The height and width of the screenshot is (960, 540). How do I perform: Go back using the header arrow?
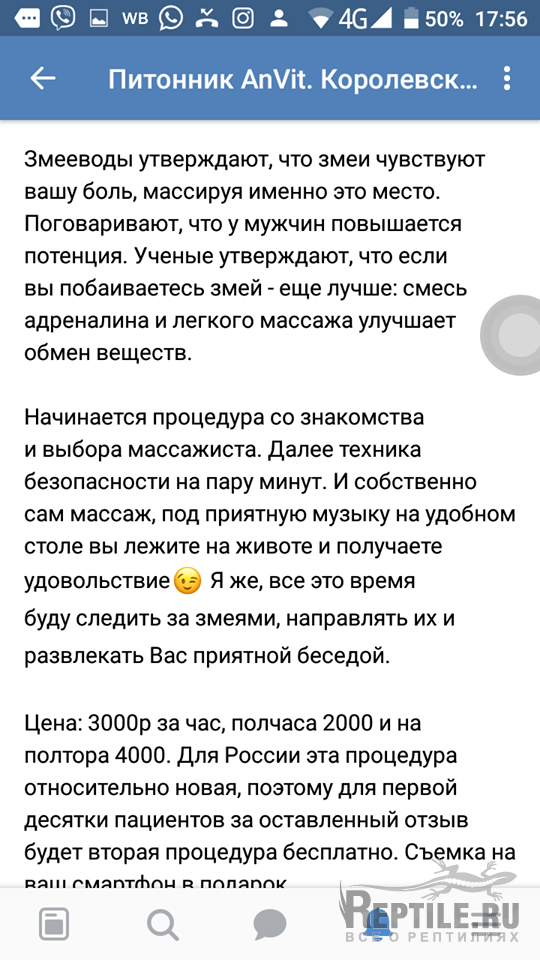click(x=43, y=78)
